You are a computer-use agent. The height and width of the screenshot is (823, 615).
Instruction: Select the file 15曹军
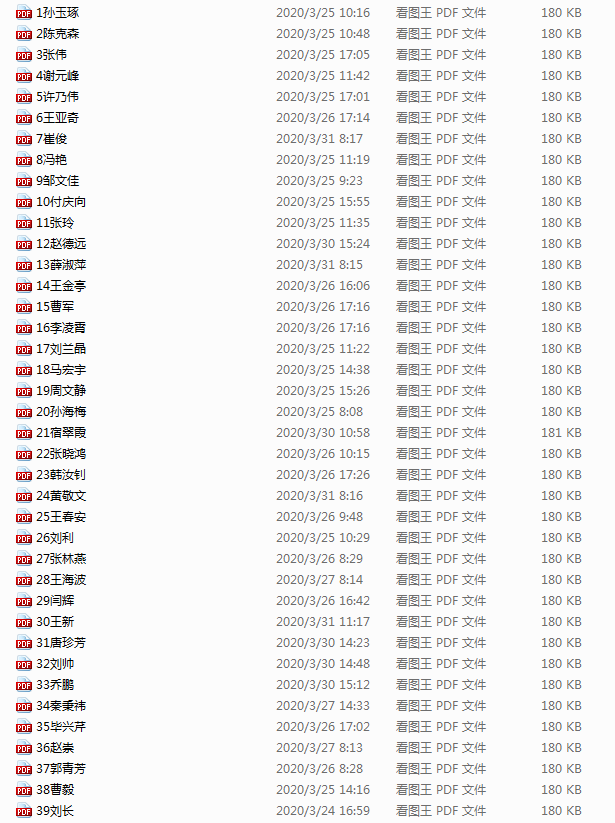tap(55, 307)
